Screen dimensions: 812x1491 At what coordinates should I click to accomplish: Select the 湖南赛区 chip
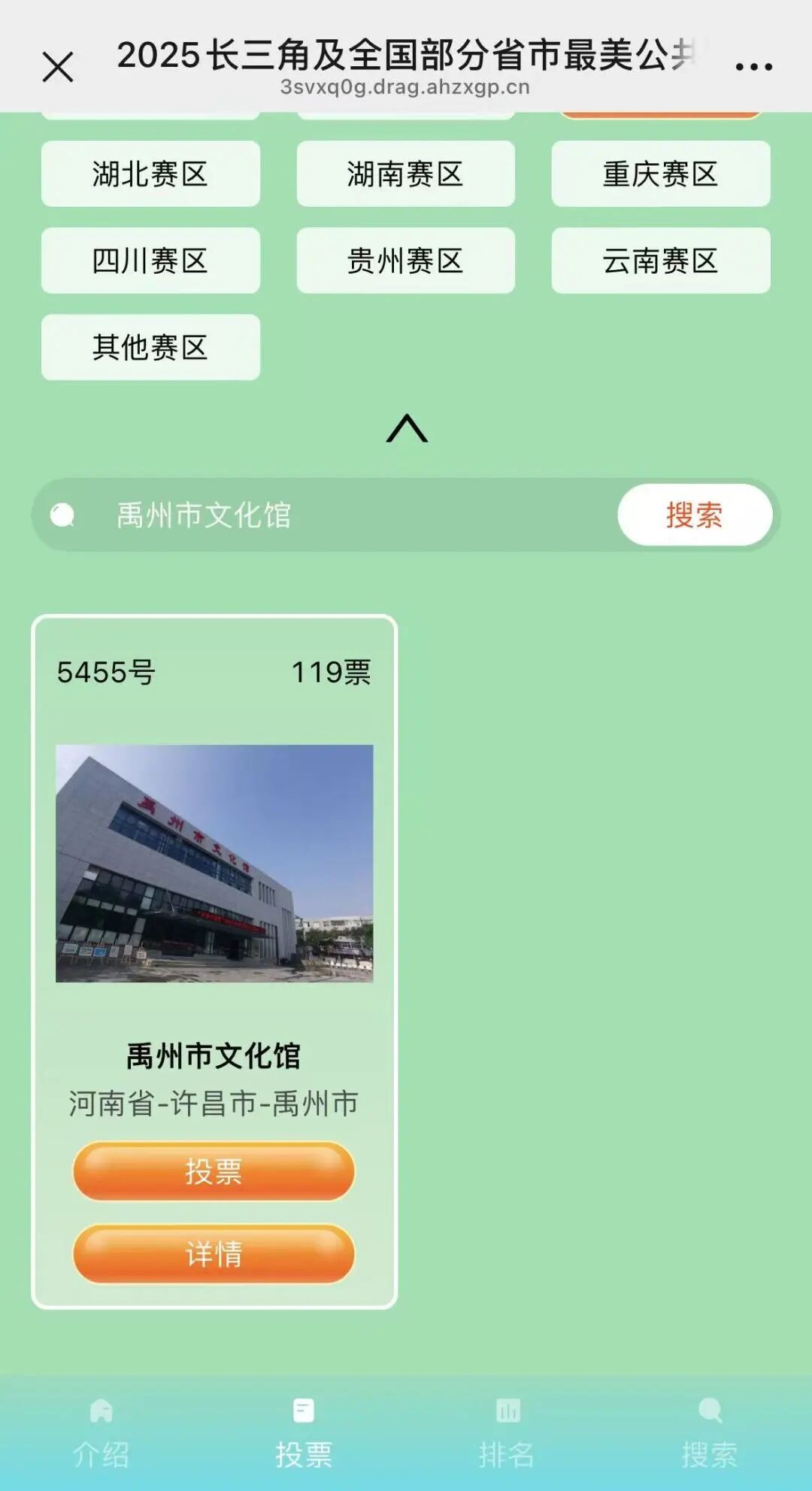tap(405, 174)
